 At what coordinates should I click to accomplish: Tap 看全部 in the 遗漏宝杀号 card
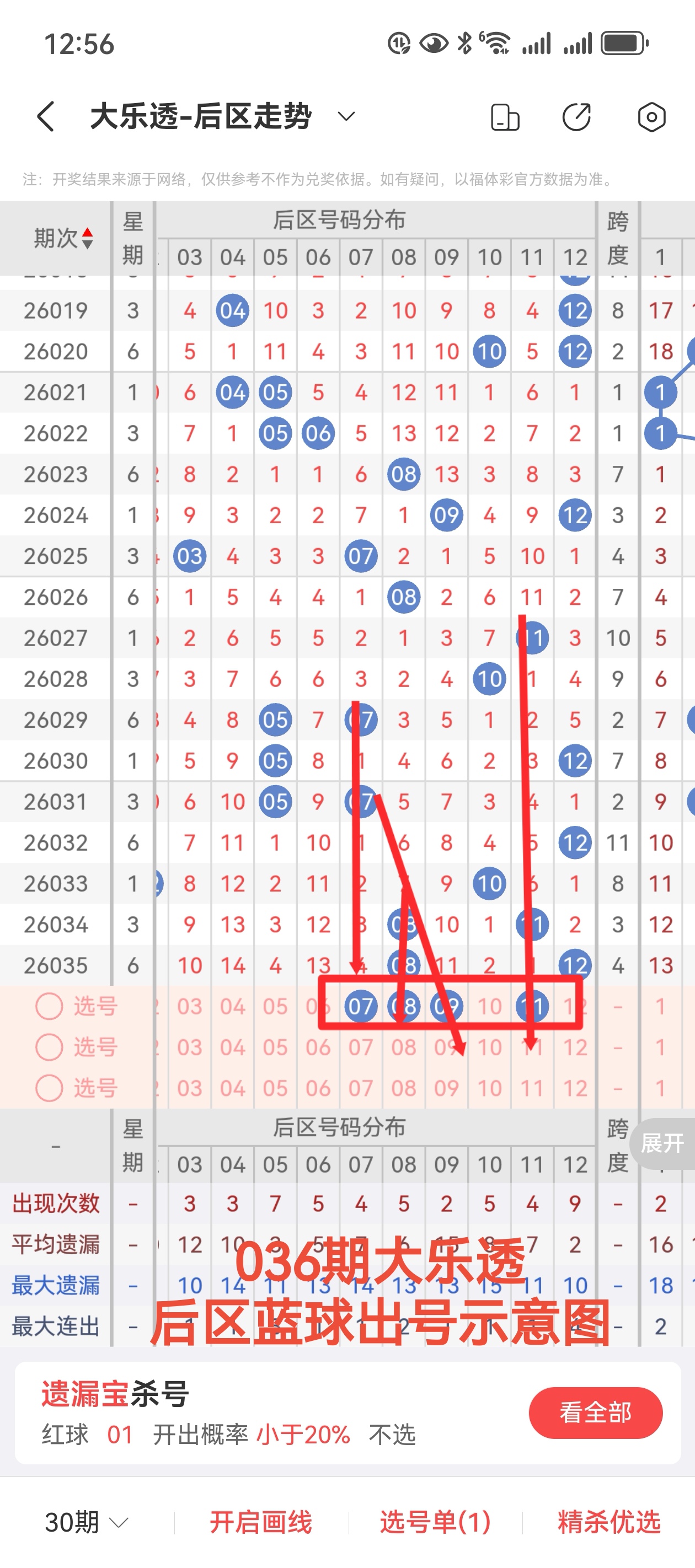point(595,1413)
